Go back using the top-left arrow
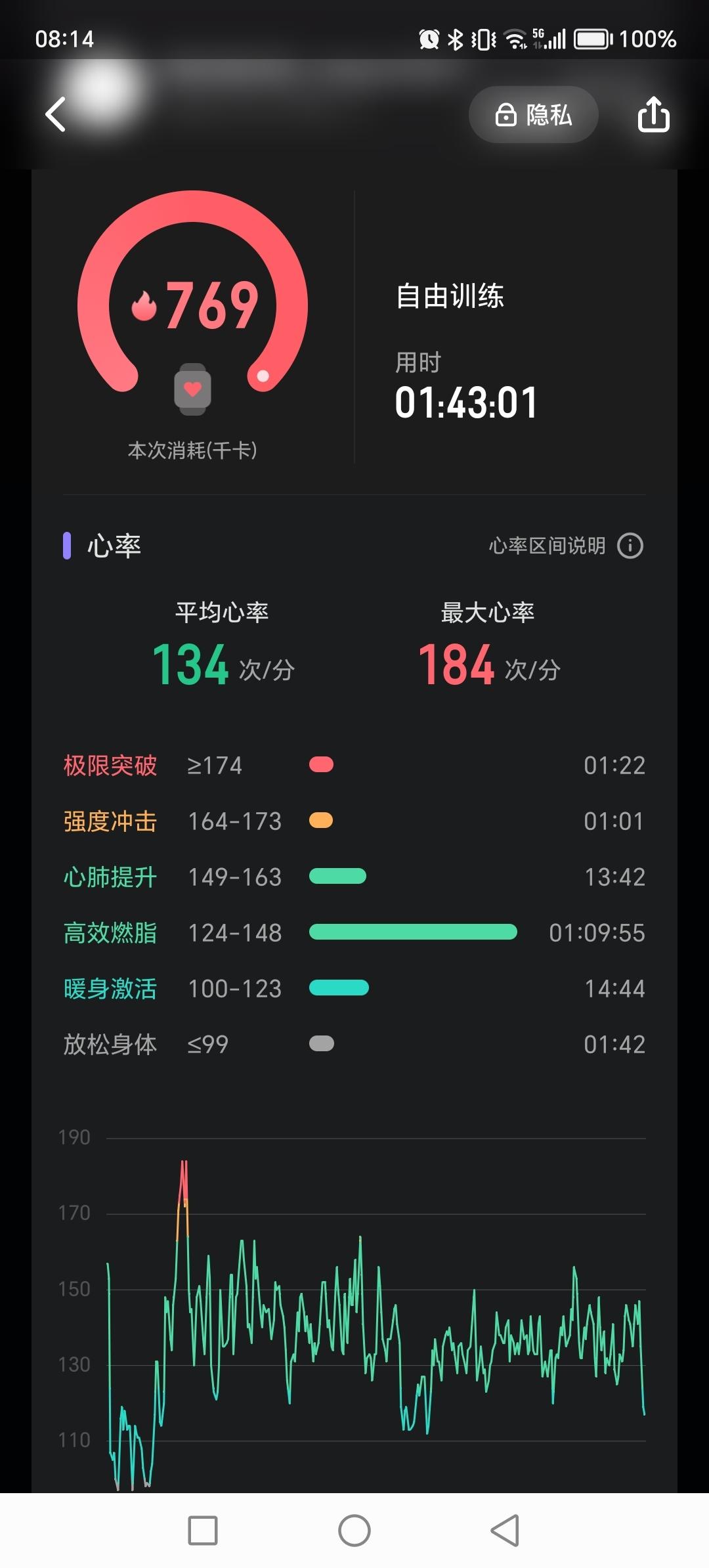Image resolution: width=709 pixels, height=1568 pixels. pyautogui.click(x=56, y=114)
